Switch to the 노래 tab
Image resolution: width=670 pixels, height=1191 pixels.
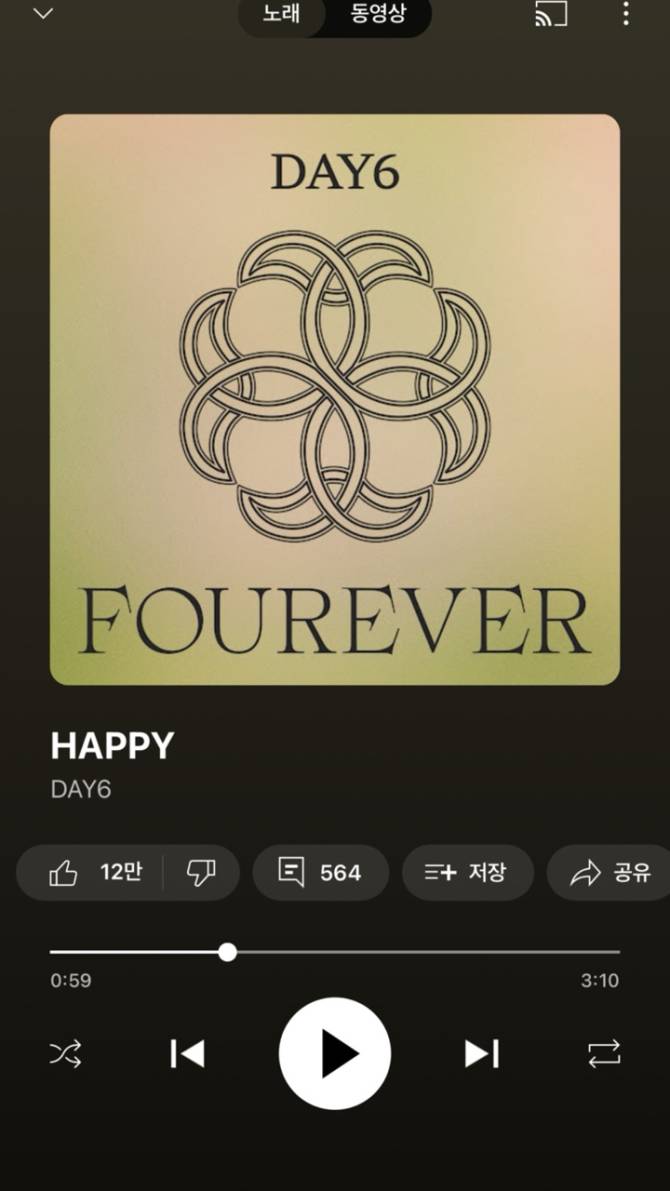(282, 15)
